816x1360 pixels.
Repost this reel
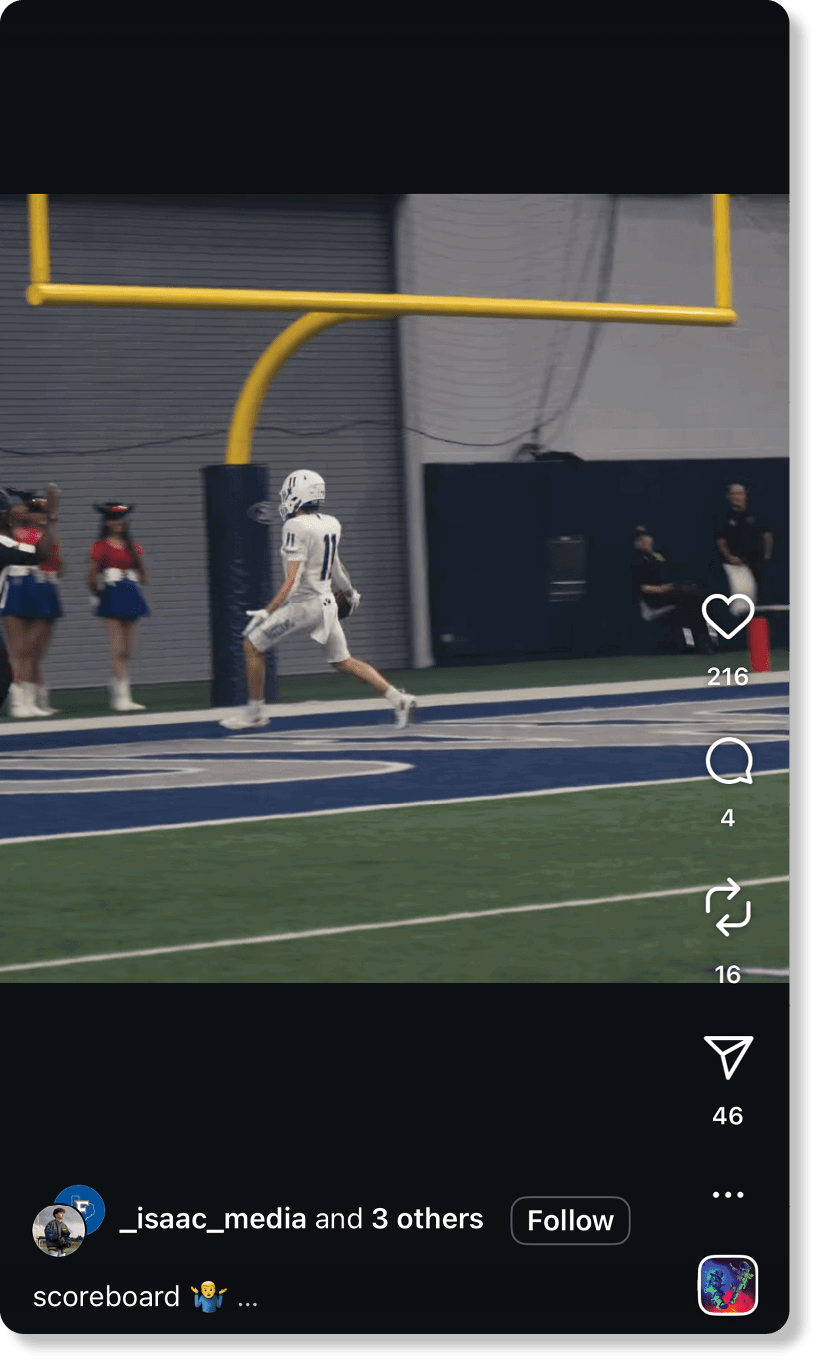coord(727,907)
